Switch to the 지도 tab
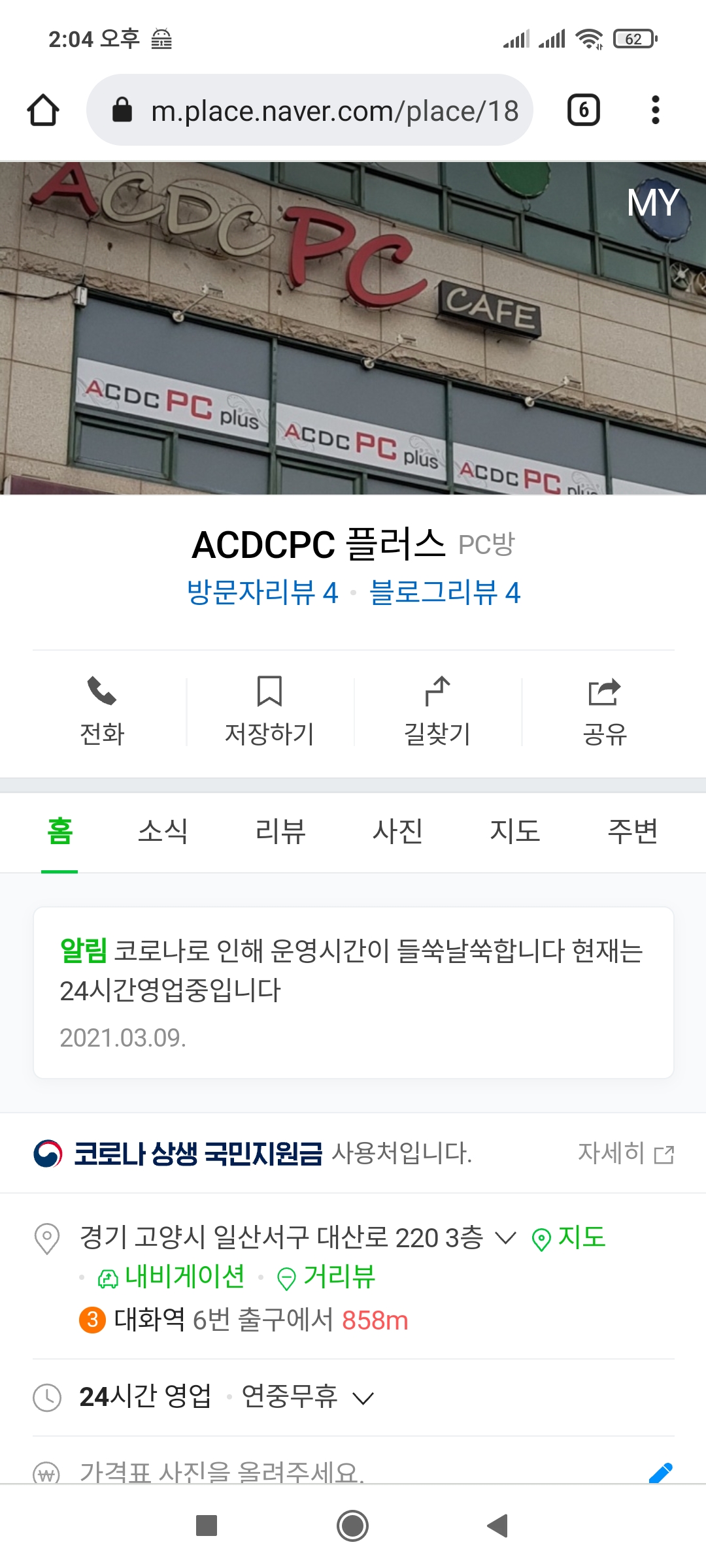The width and height of the screenshot is (706, 1568). 515,832
